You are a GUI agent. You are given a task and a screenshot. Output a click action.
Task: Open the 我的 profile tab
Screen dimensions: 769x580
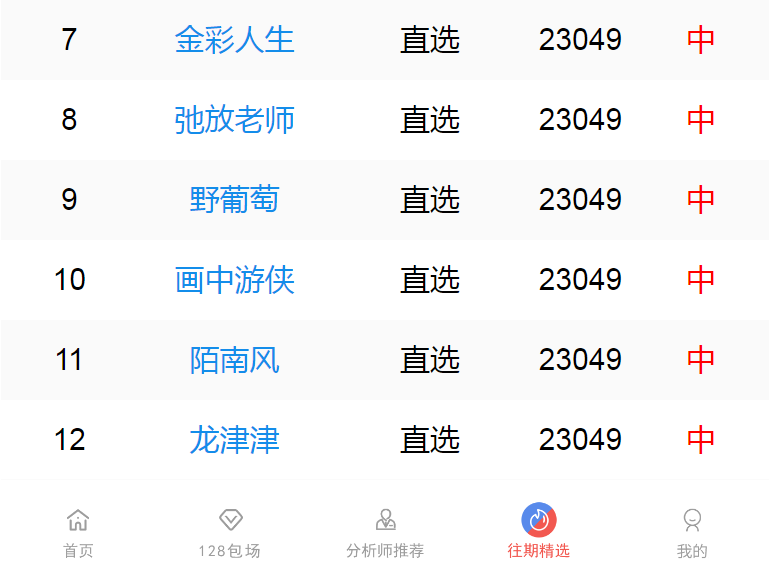692,532
